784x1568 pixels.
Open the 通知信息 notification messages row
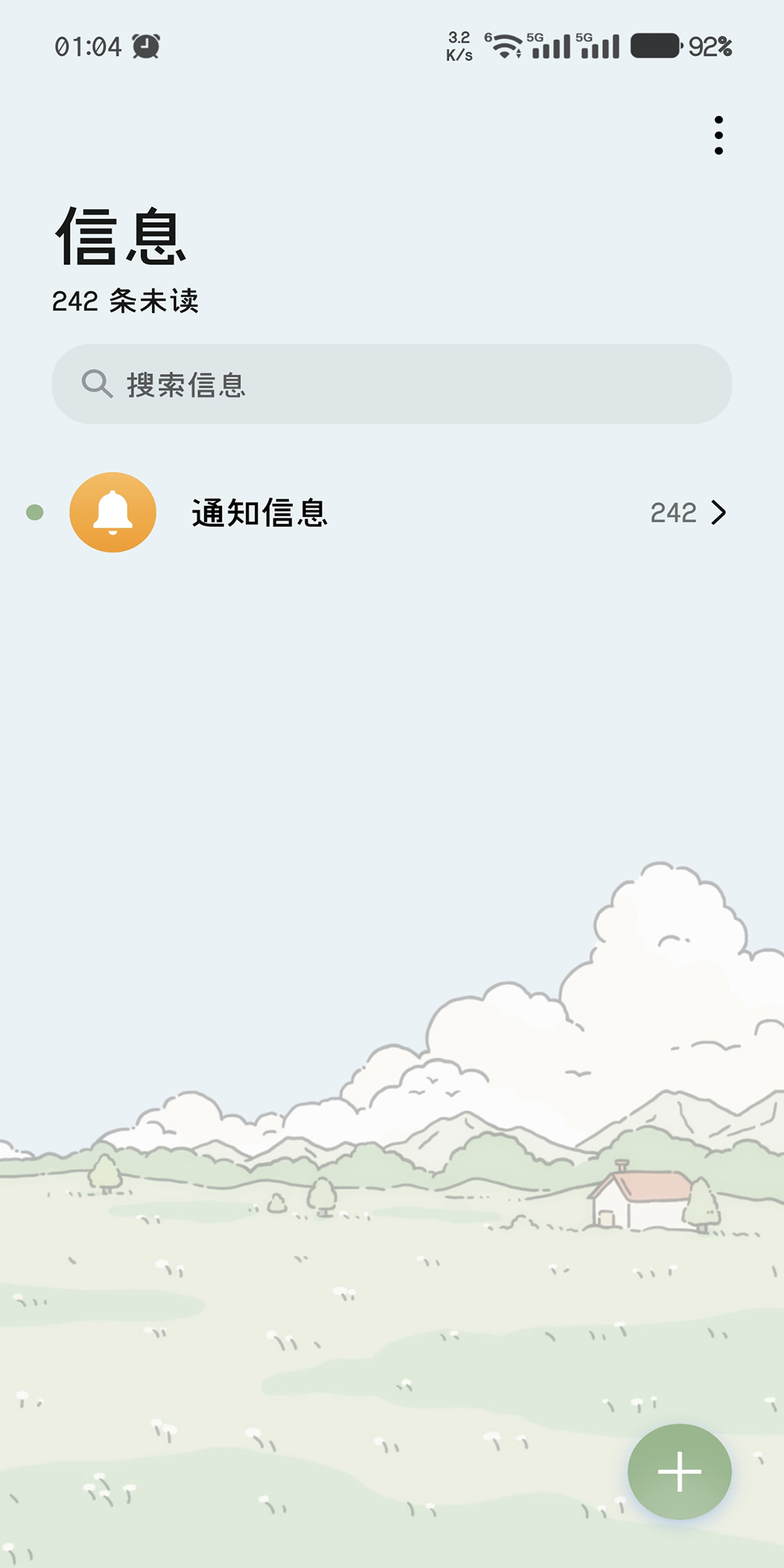(x=392, y=513)
